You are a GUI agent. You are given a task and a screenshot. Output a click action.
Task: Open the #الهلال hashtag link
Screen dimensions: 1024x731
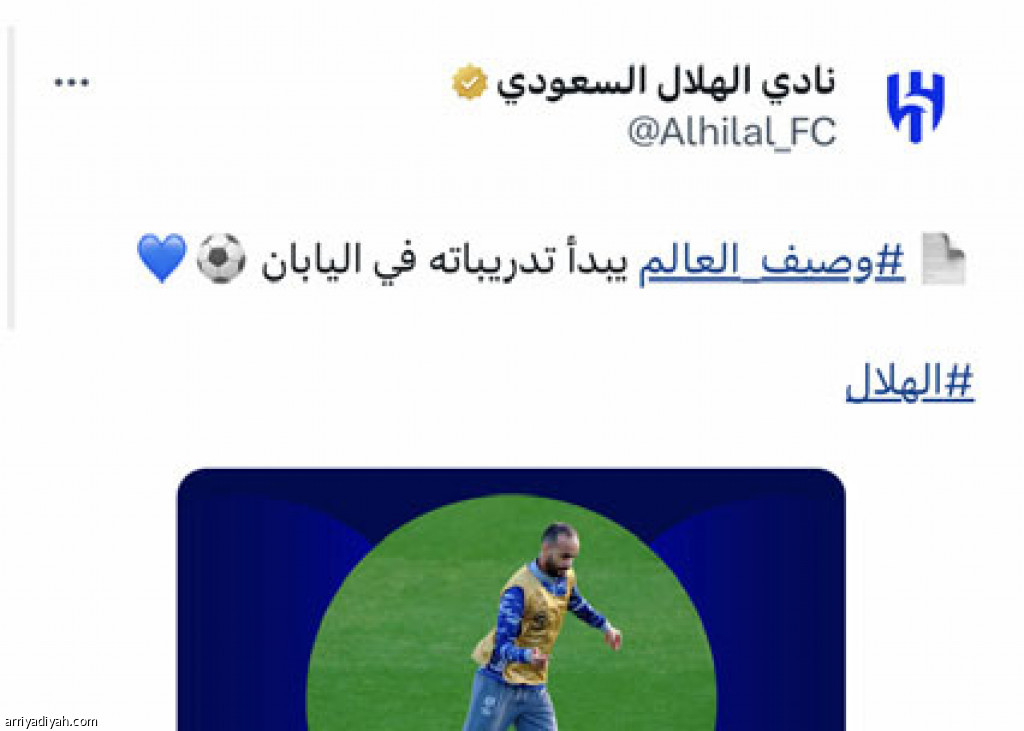click(909, 382)
